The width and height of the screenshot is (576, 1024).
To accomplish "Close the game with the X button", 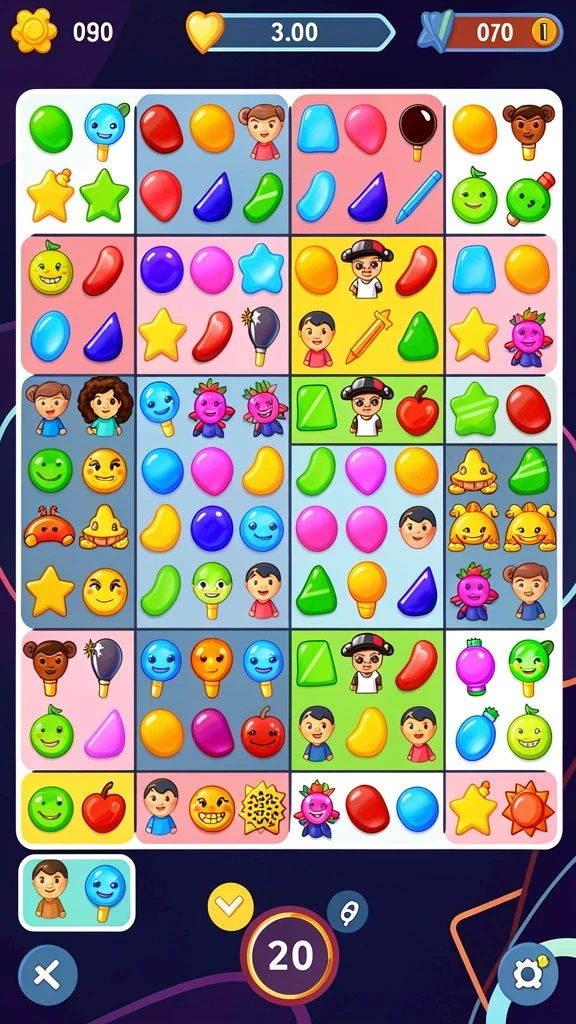I will coord(47,975).
